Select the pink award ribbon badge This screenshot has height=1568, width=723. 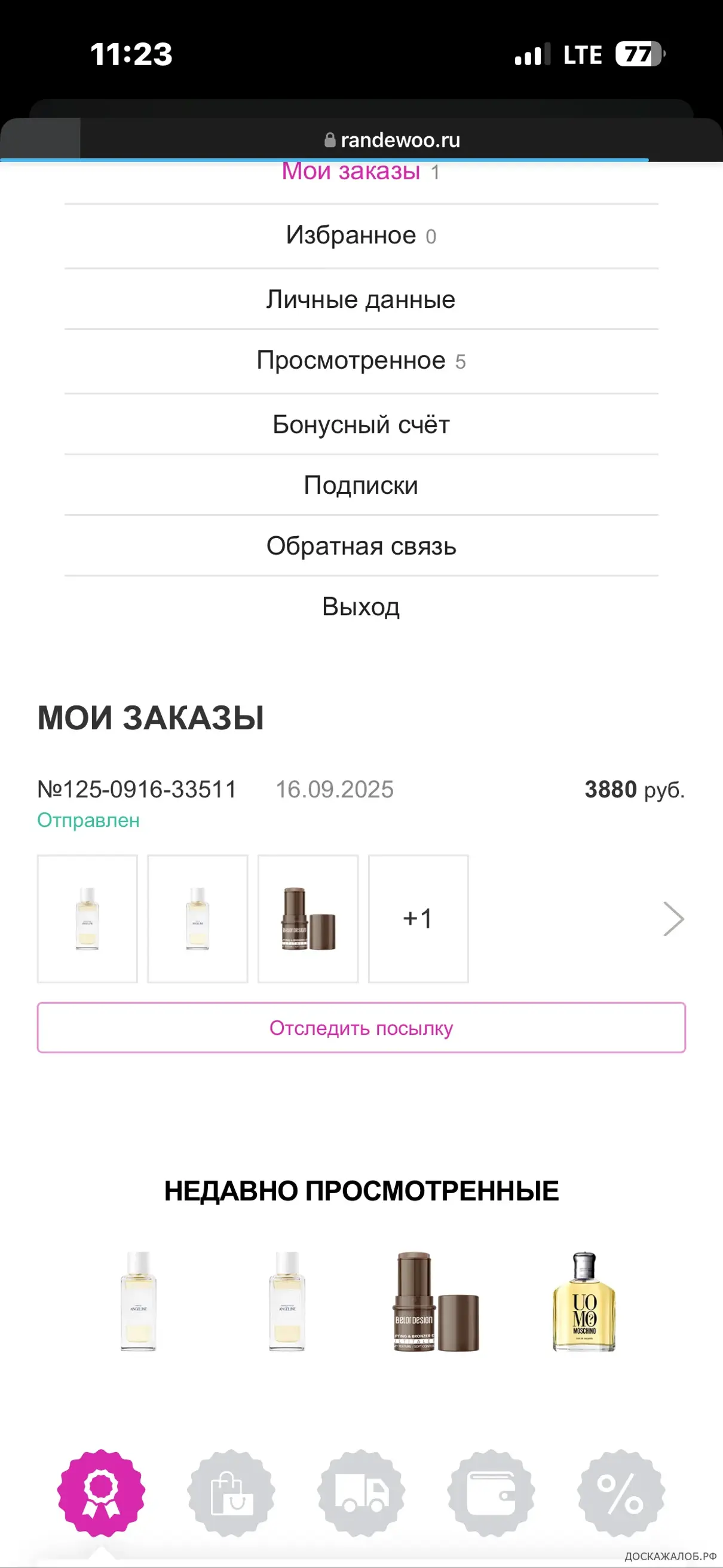click(x=101, y=1493)
